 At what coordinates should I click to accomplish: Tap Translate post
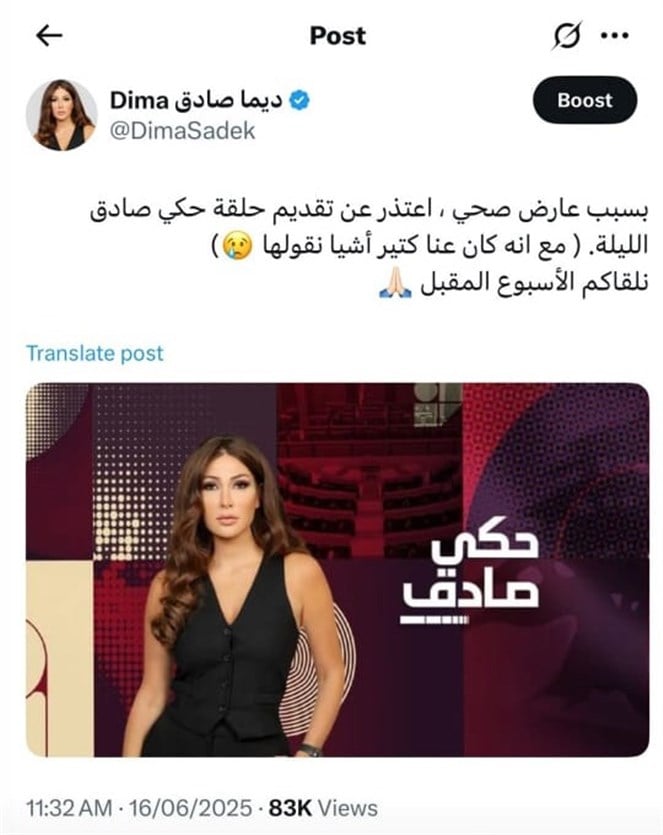[x=94, y=353]
